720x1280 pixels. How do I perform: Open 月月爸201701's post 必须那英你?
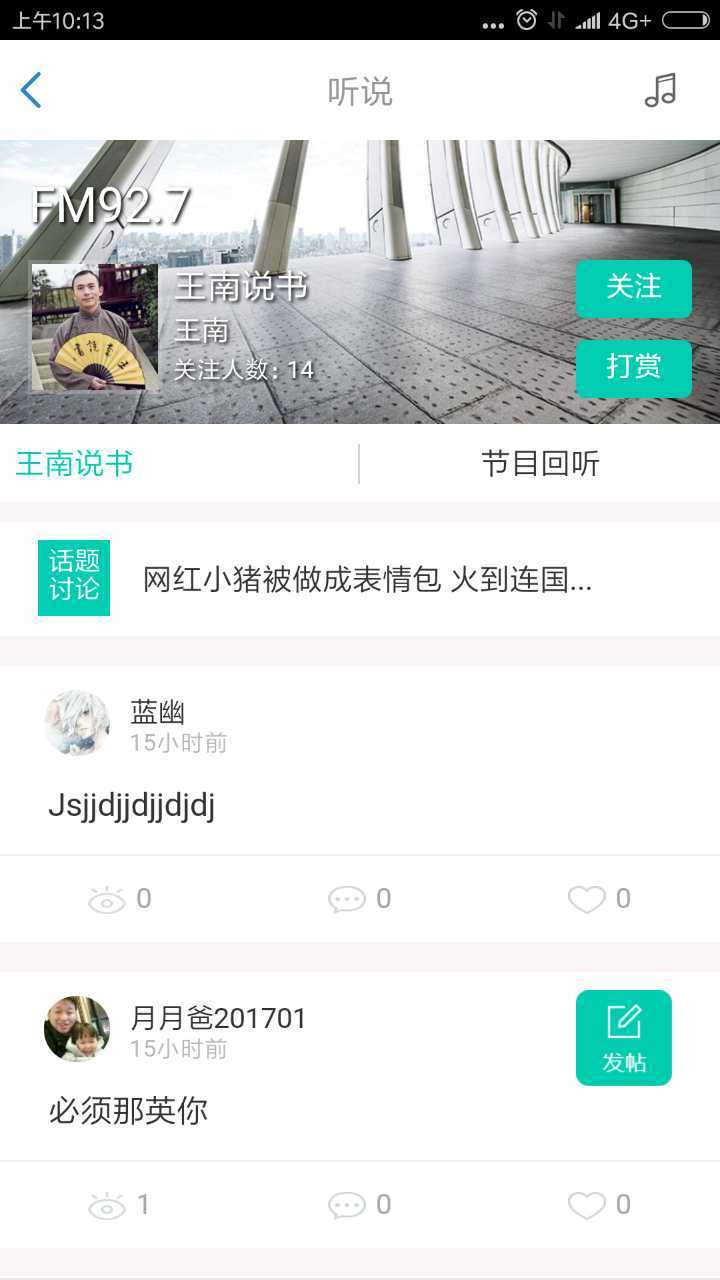[x=128, y=1111]
